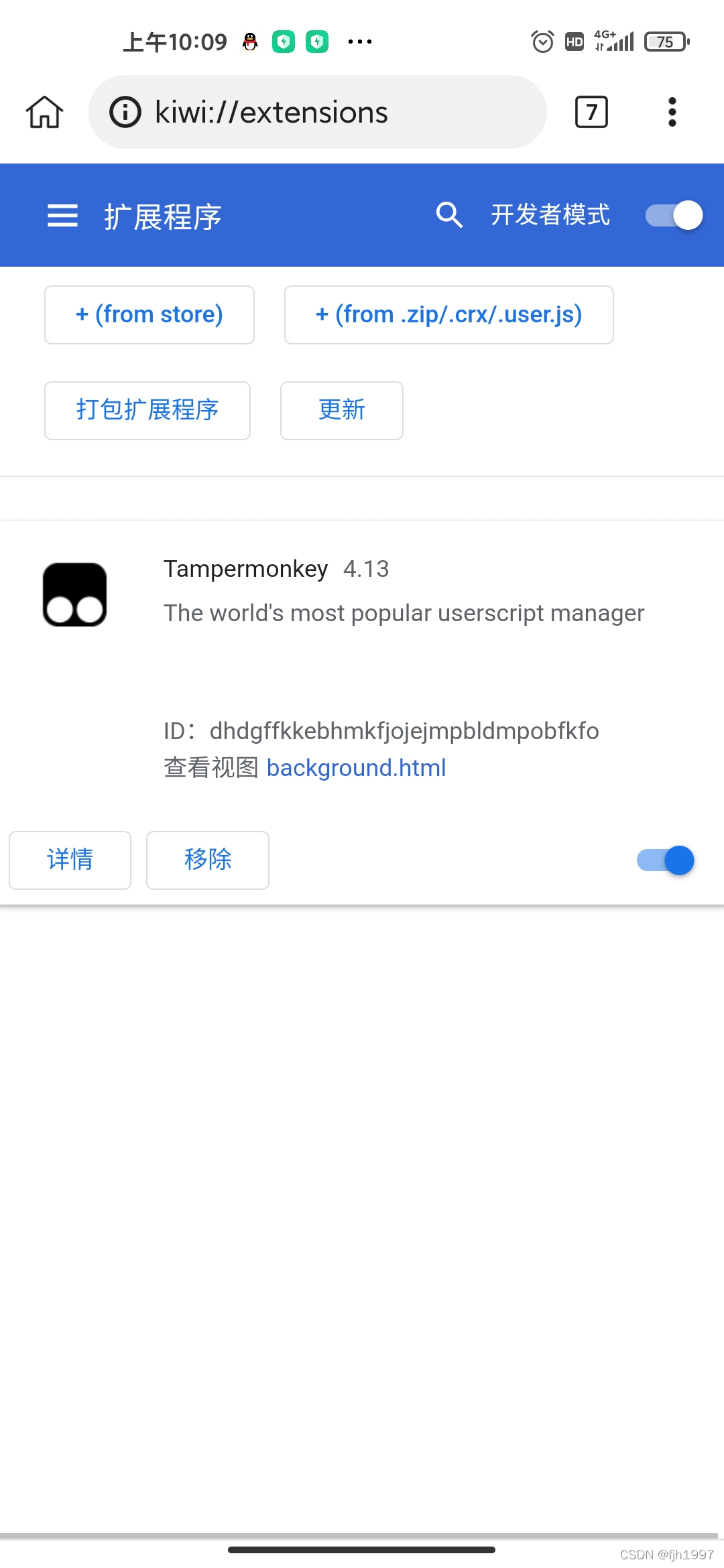Open the background.html view link
Image resolution: width=724 pixels, height=1568 pixels.
click(x=356, y=767)
